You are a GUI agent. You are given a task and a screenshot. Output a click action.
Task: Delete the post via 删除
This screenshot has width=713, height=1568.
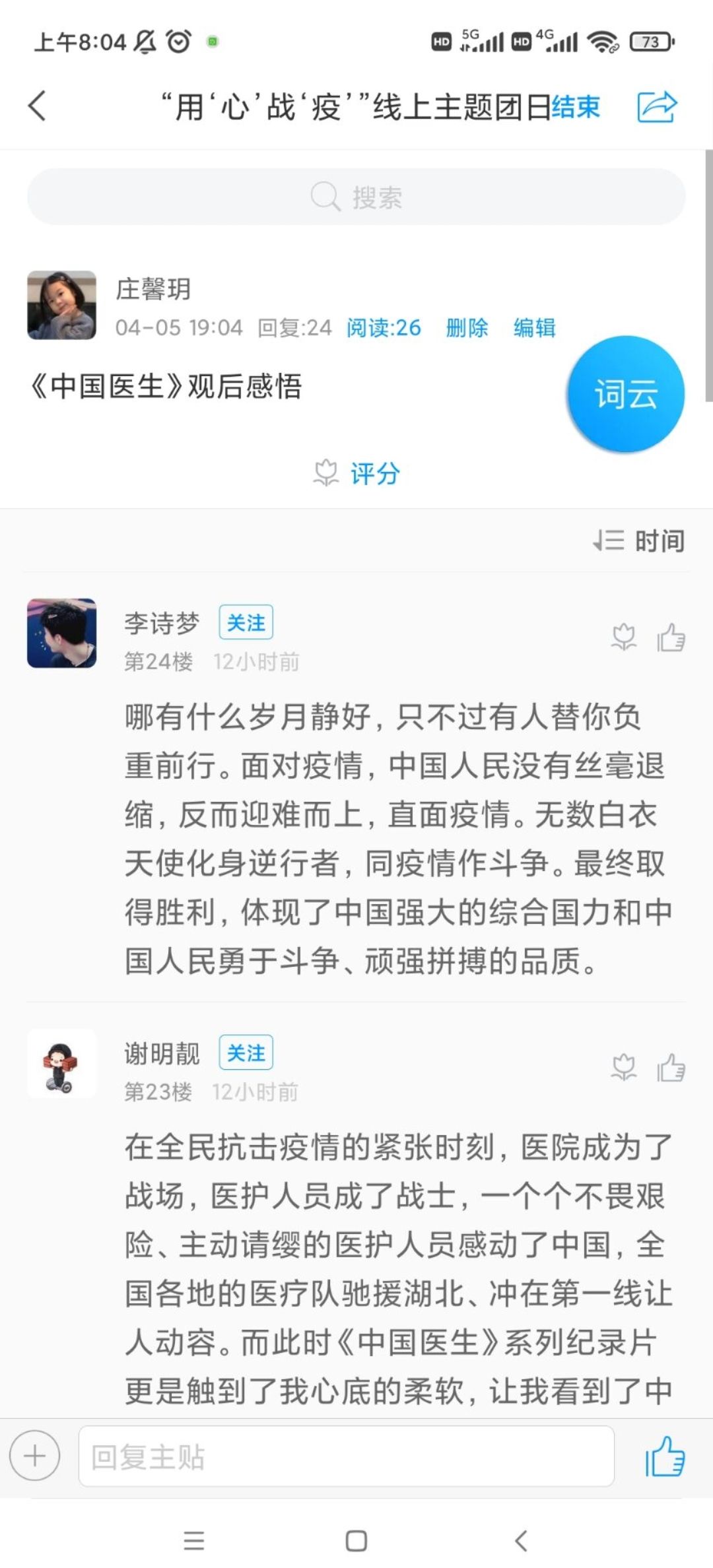[467, 327]
